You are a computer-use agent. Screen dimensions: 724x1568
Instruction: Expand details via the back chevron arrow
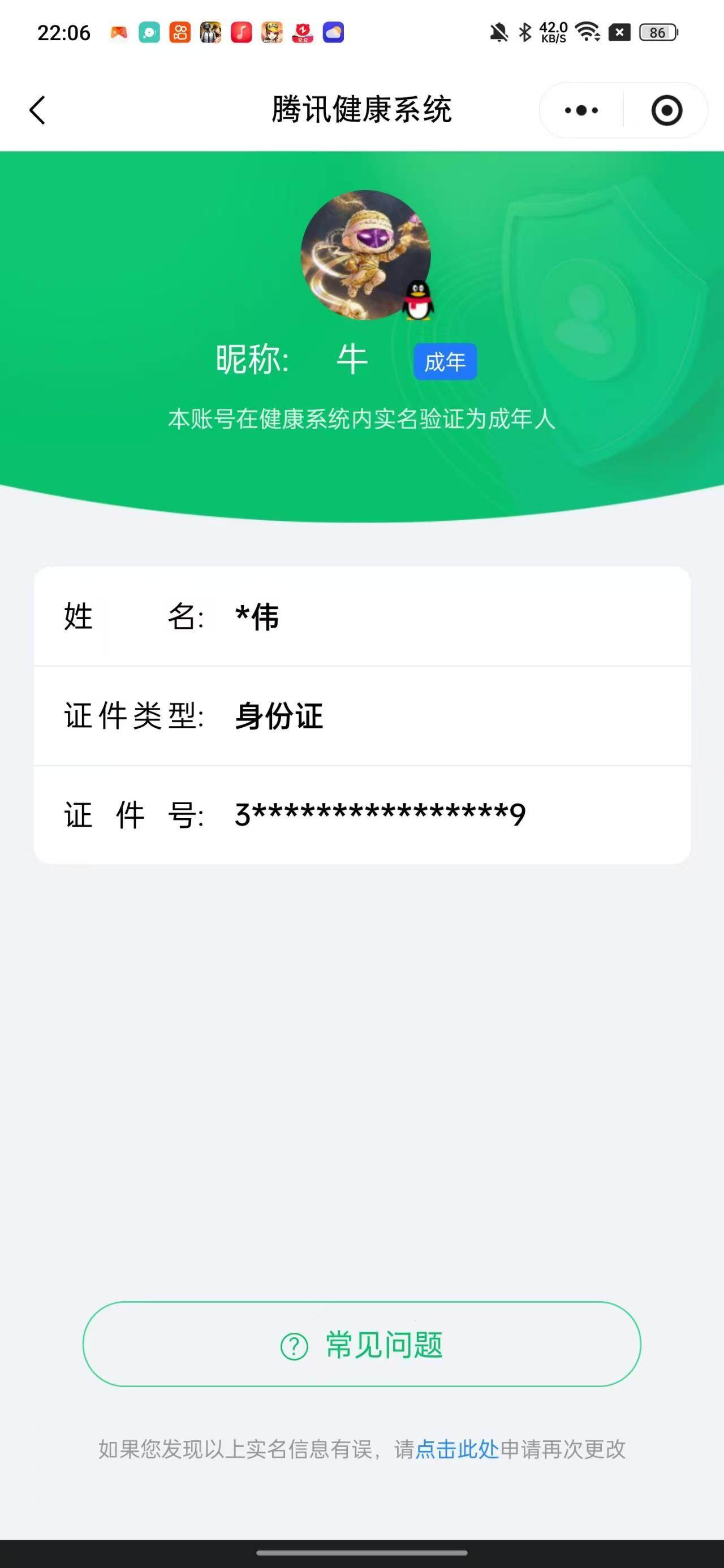pyautogui.click(x=38, y=110)
